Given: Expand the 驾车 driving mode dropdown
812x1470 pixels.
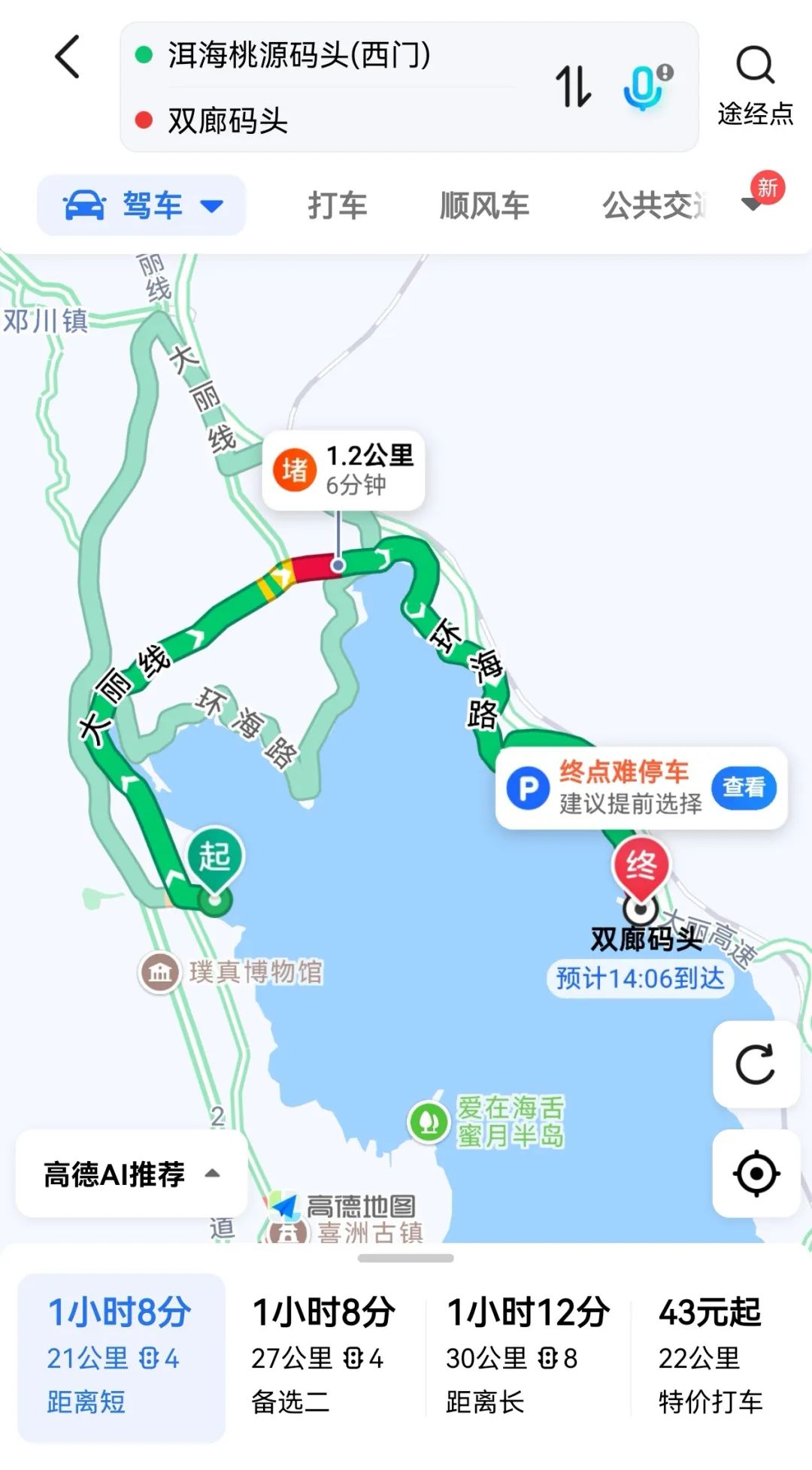Looking at the screenshot, I should (x=141, y=205).
